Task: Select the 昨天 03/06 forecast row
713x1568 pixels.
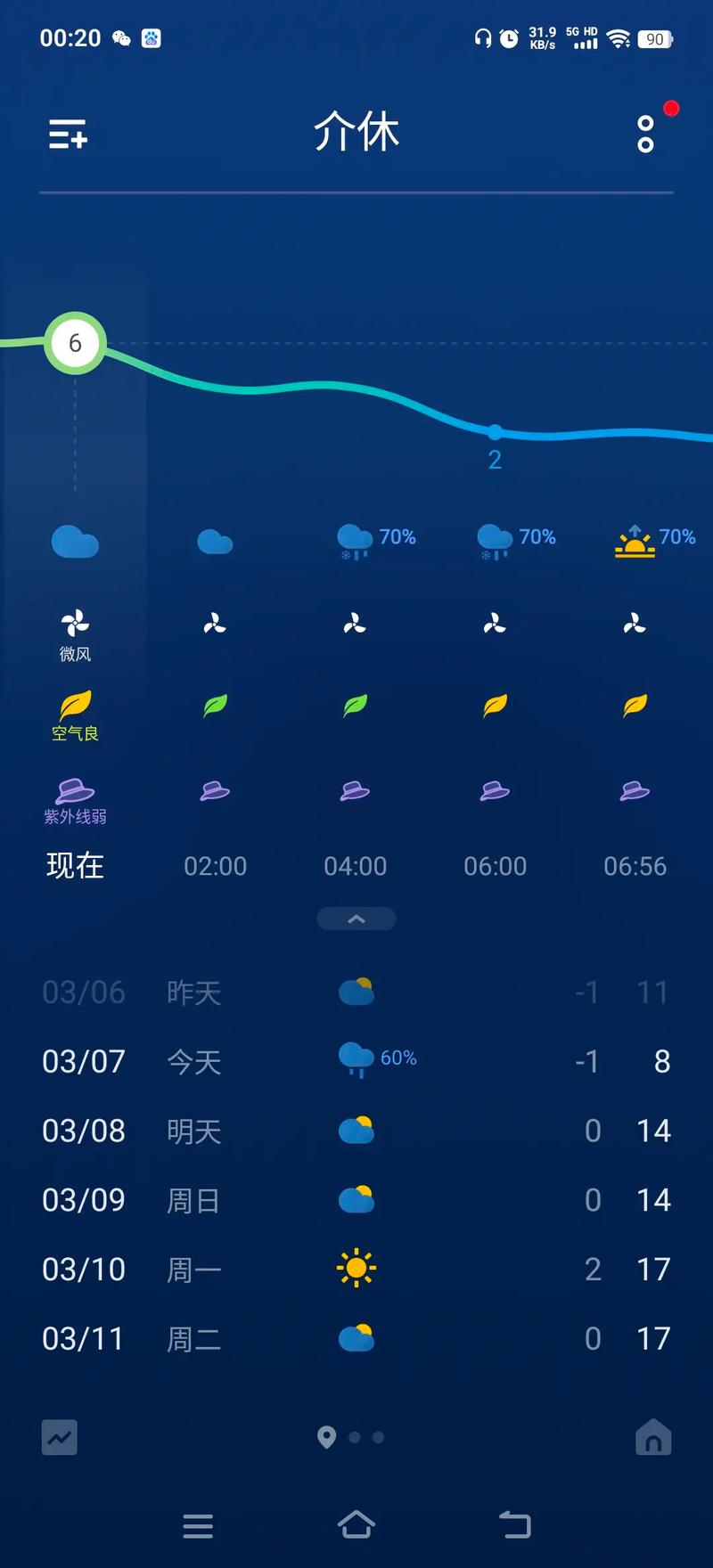Action: pyautogui.click(x=356, y=992)
